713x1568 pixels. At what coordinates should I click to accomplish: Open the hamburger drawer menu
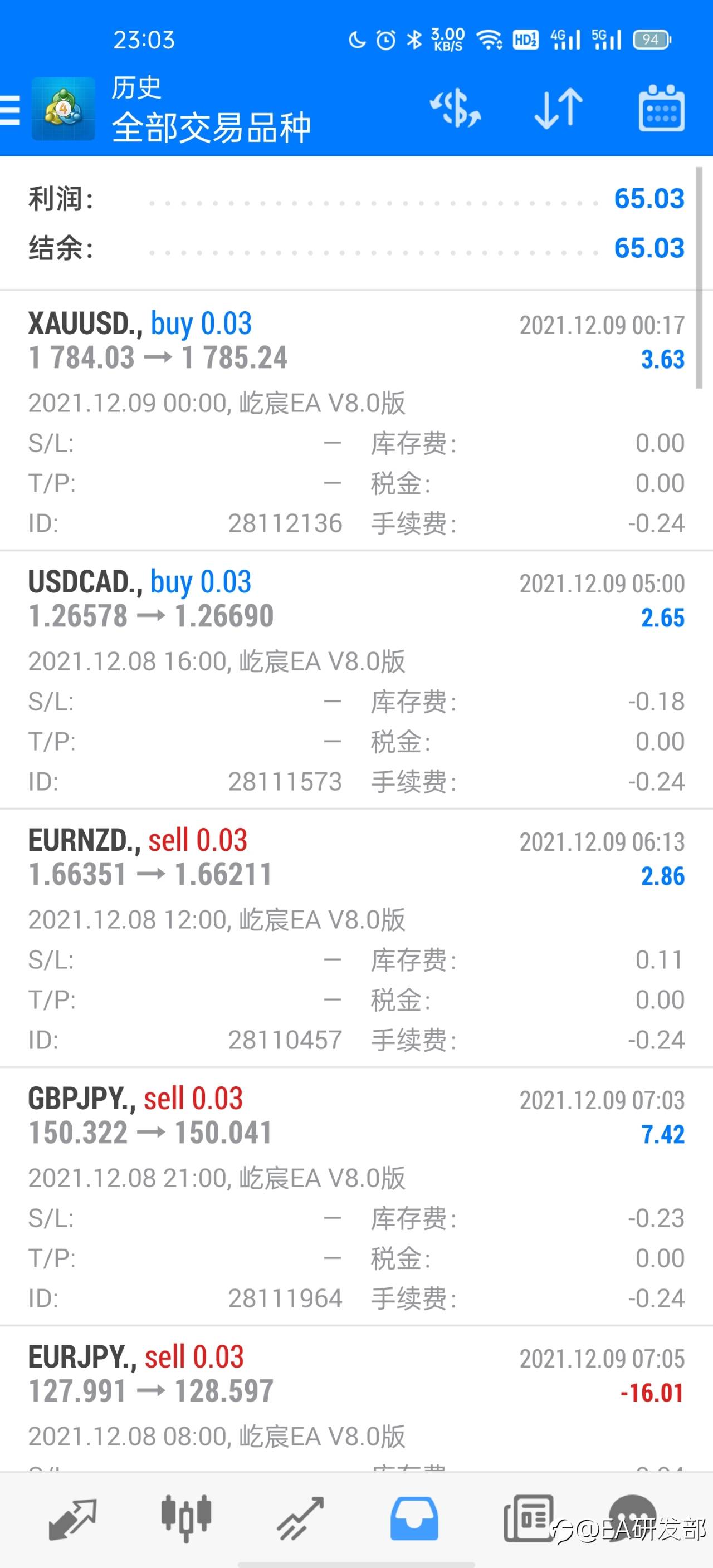click(9, 110)
